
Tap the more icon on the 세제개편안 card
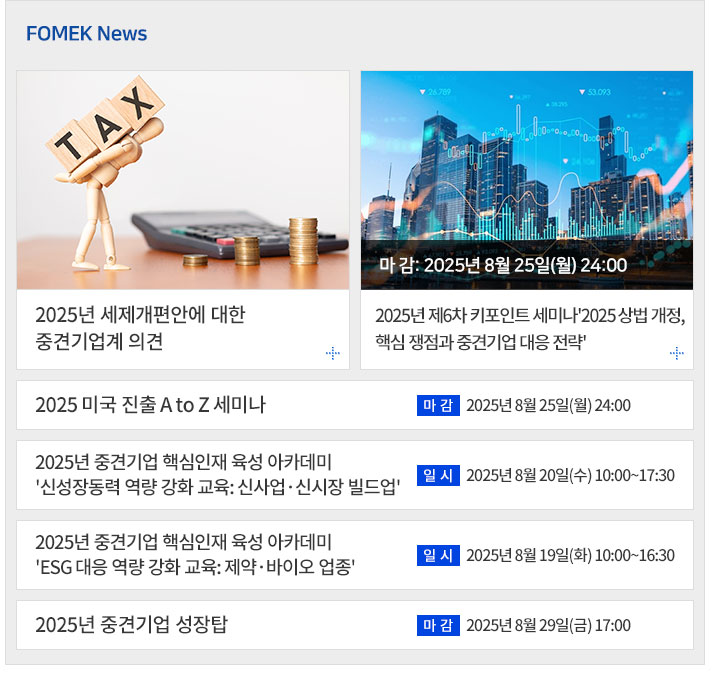coord(333,353)
